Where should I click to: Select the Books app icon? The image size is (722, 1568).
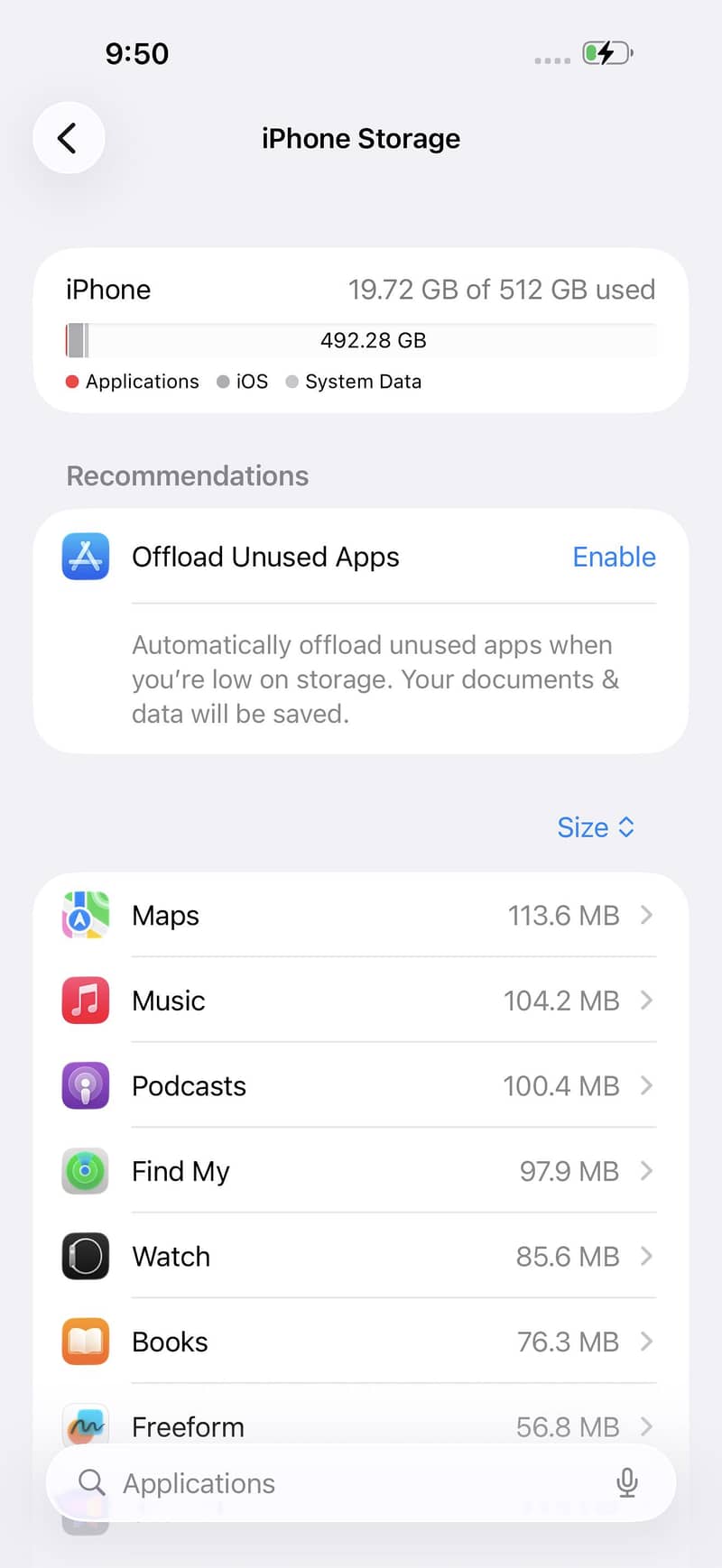tap(84, 1341)
